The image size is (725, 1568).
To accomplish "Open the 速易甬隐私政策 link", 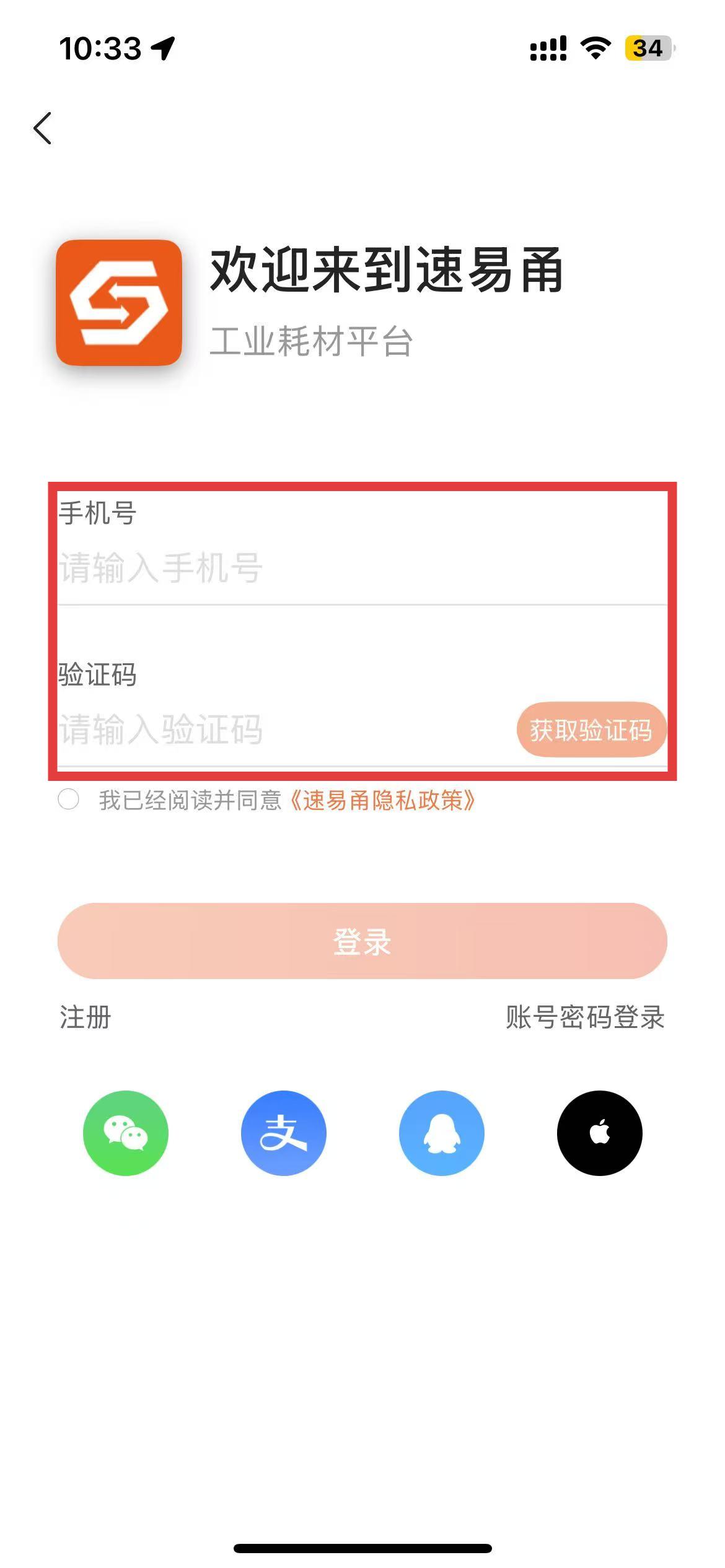I will [382, 801].
